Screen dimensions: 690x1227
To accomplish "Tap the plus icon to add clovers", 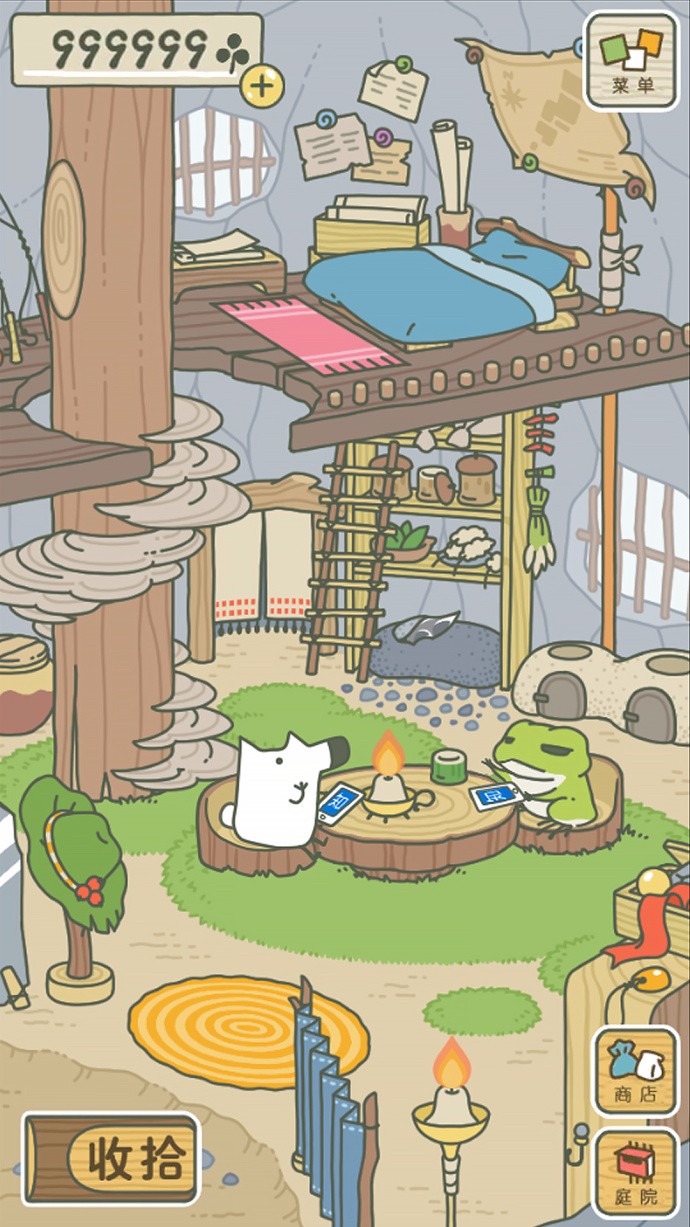I will [x=262, y=85].
